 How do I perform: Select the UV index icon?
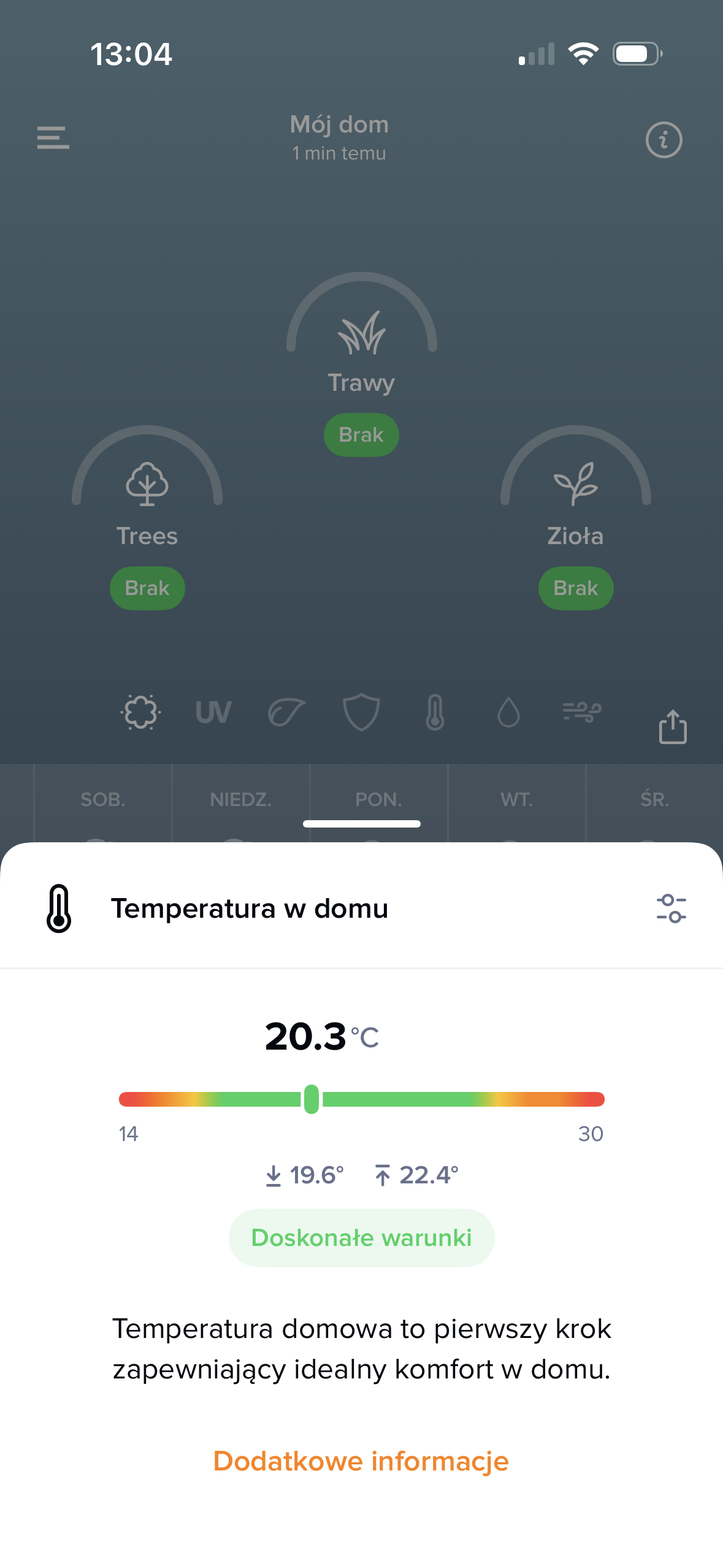pos(213,712)
